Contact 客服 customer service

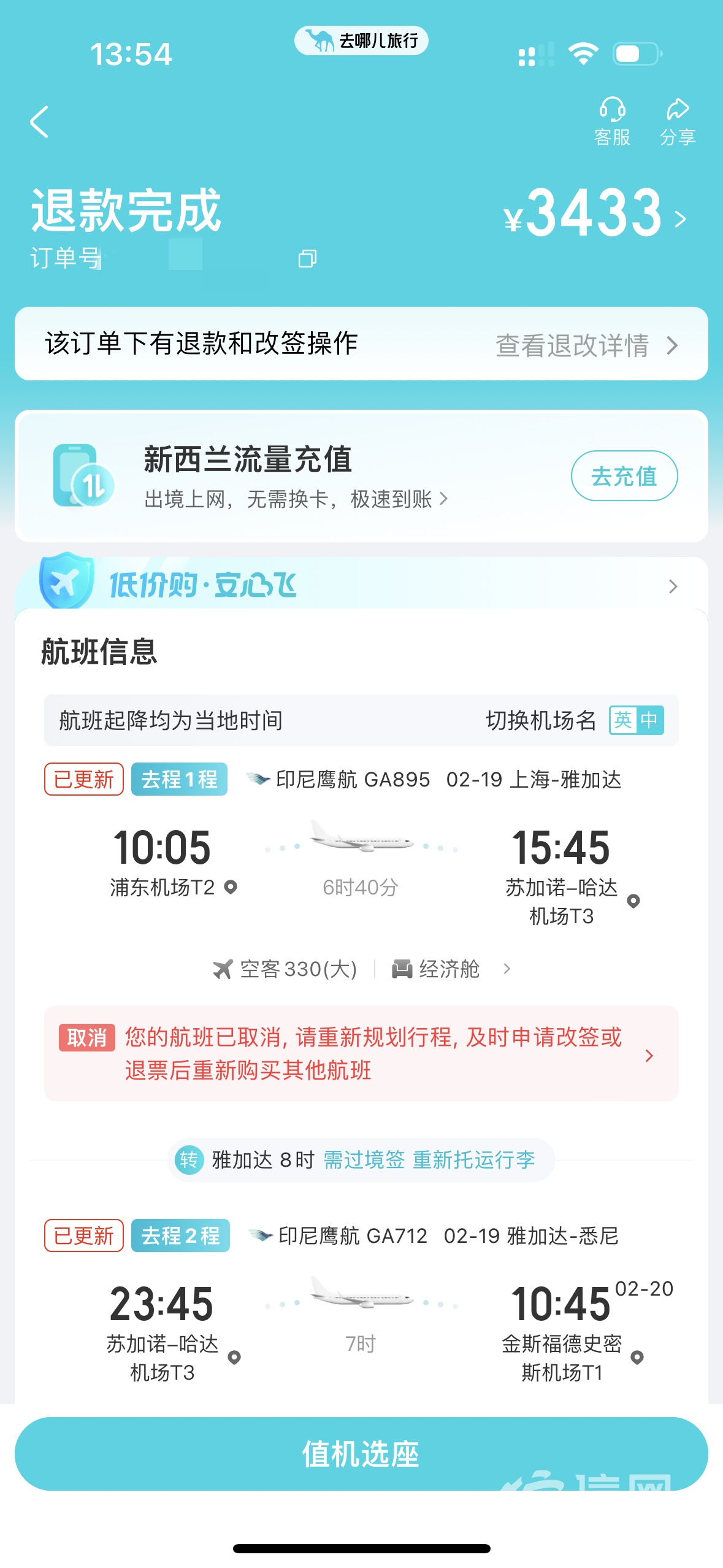612,121
